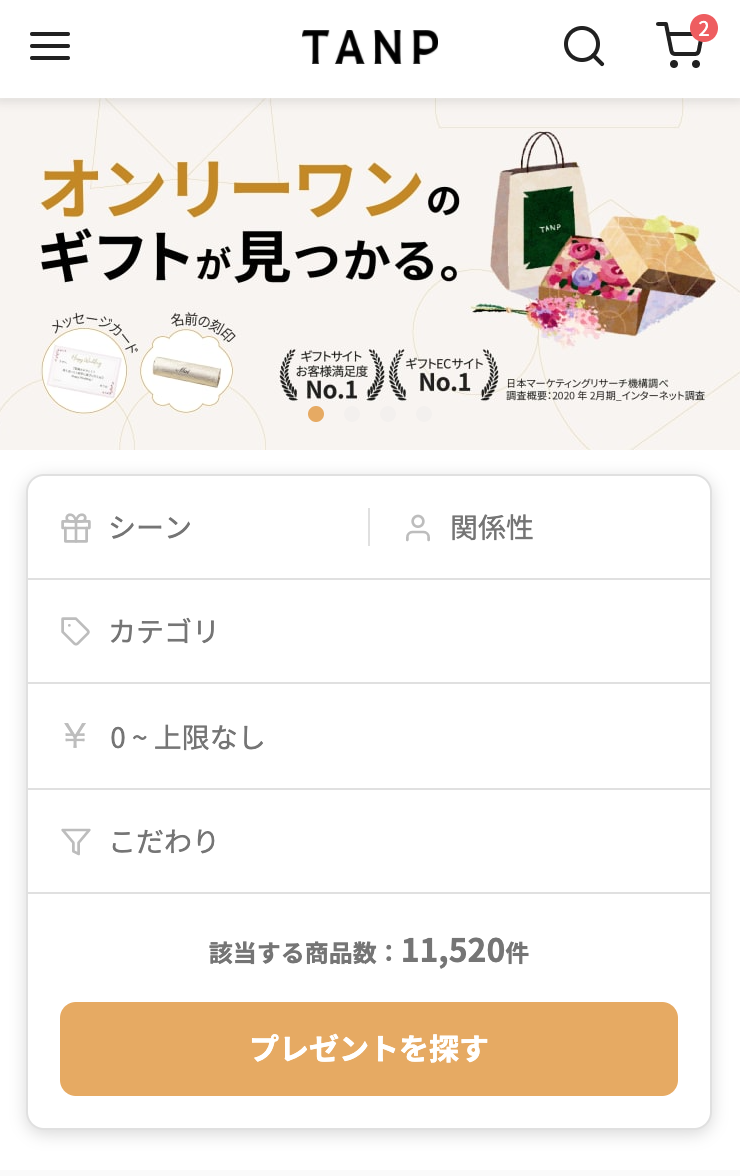Screen dimensions: 740x1176
Task: Open the こだわり filter options
Action: tap(369, 841)
